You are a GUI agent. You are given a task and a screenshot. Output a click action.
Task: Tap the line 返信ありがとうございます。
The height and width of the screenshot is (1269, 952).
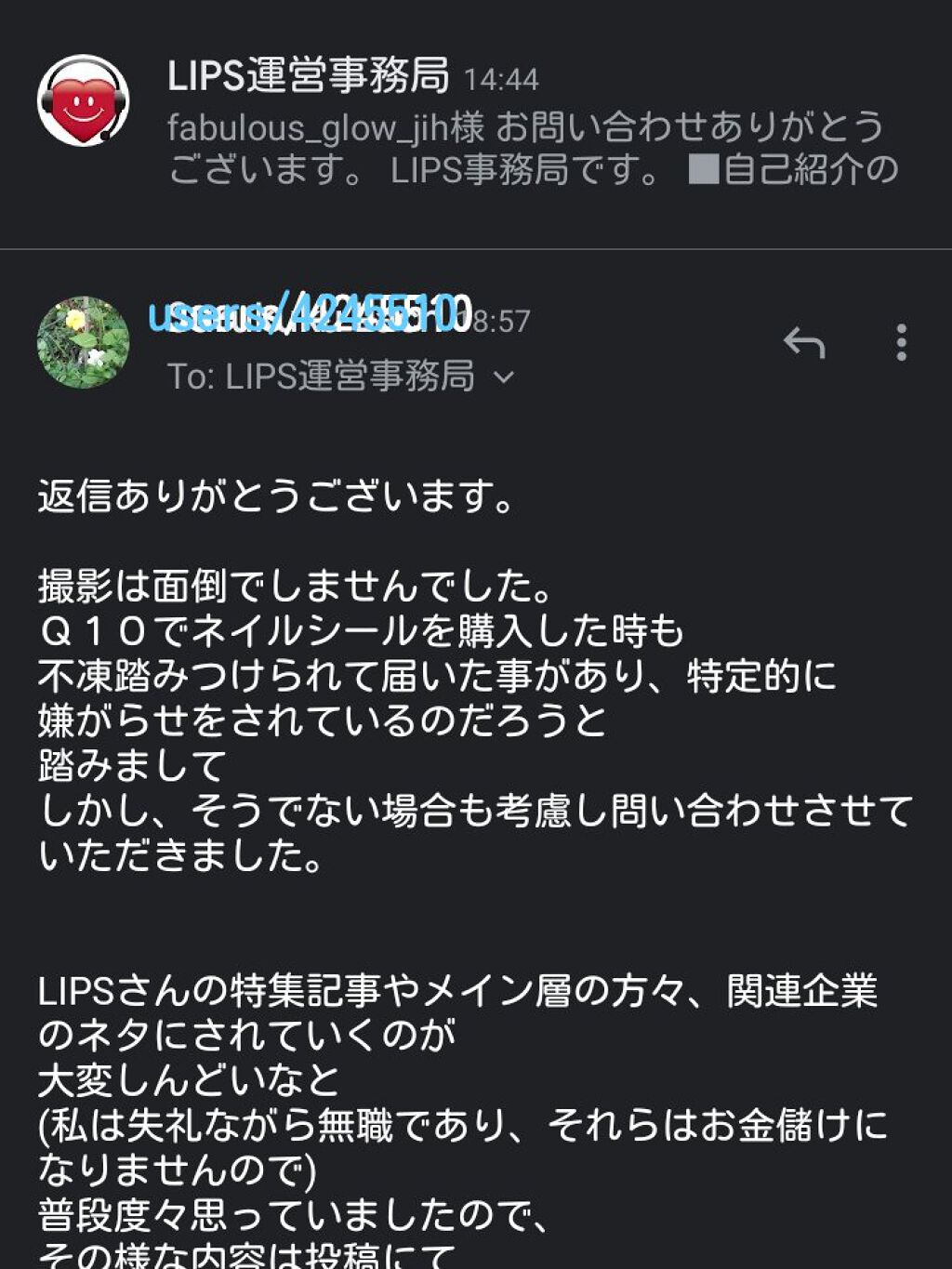coord(279,498)
